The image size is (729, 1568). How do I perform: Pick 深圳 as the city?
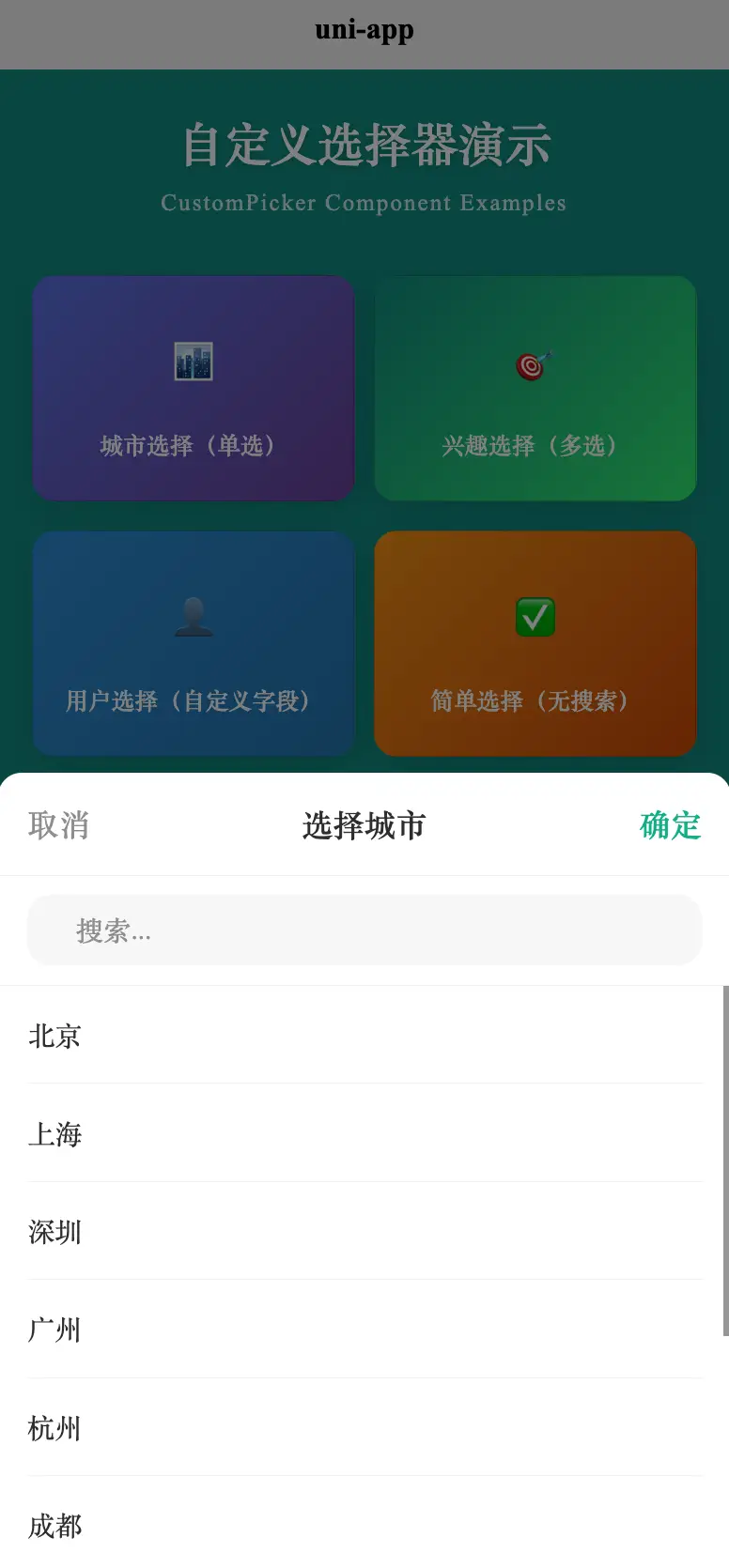(x=364, y=1231)
